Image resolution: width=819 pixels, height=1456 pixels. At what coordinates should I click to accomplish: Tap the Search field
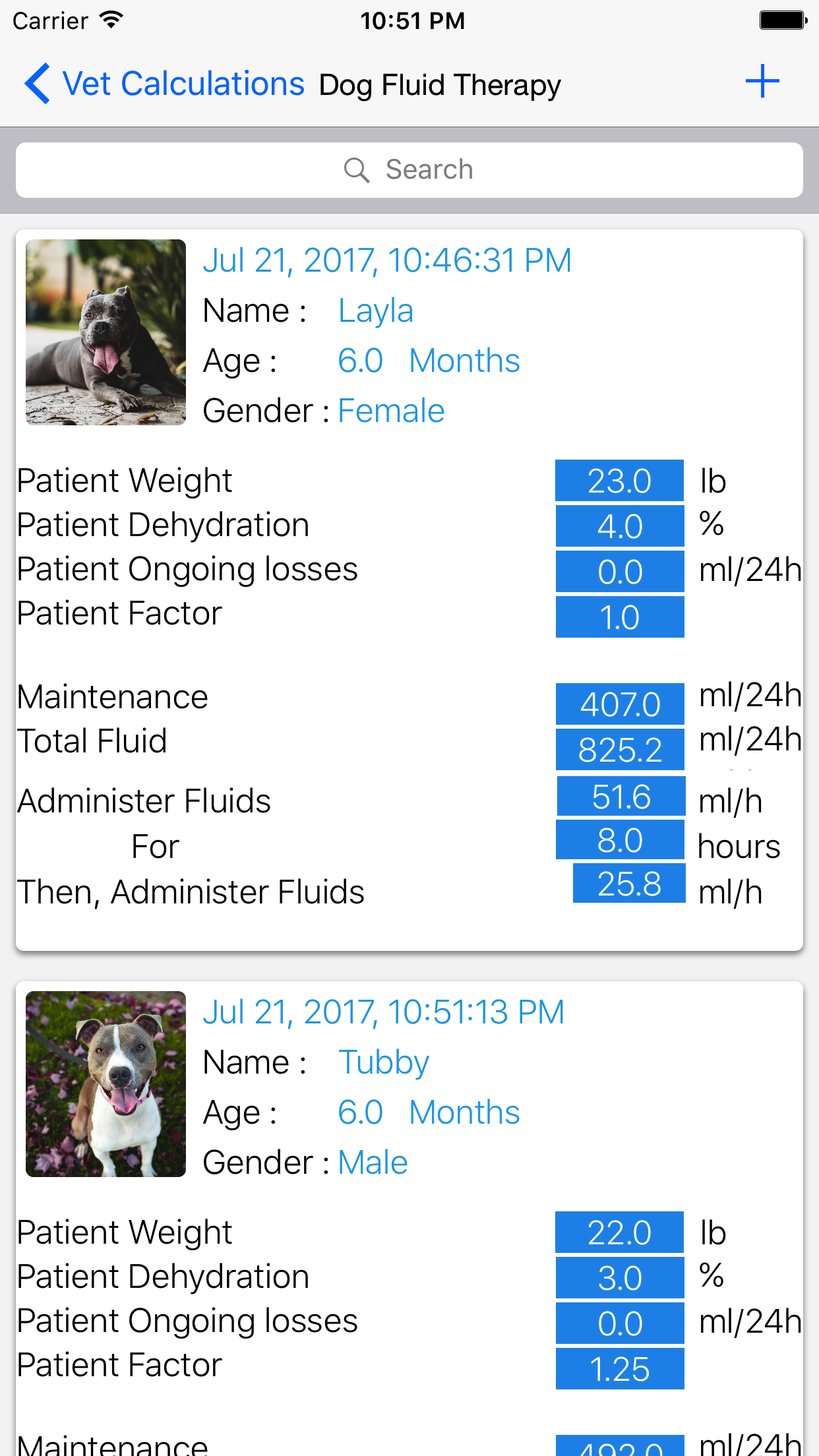409,170
